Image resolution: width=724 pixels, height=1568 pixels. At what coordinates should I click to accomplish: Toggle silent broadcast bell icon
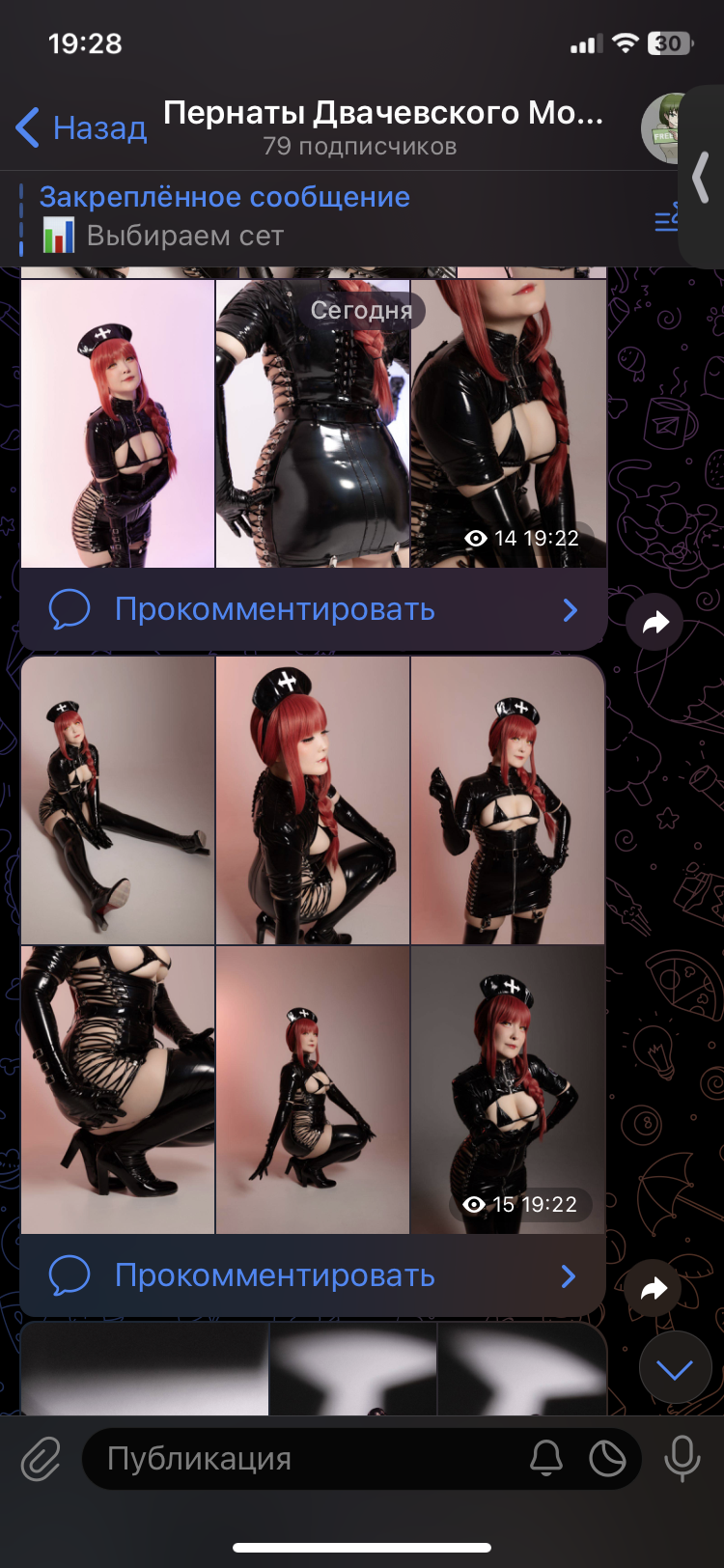pyautogui.click(x=546, y=1459)
